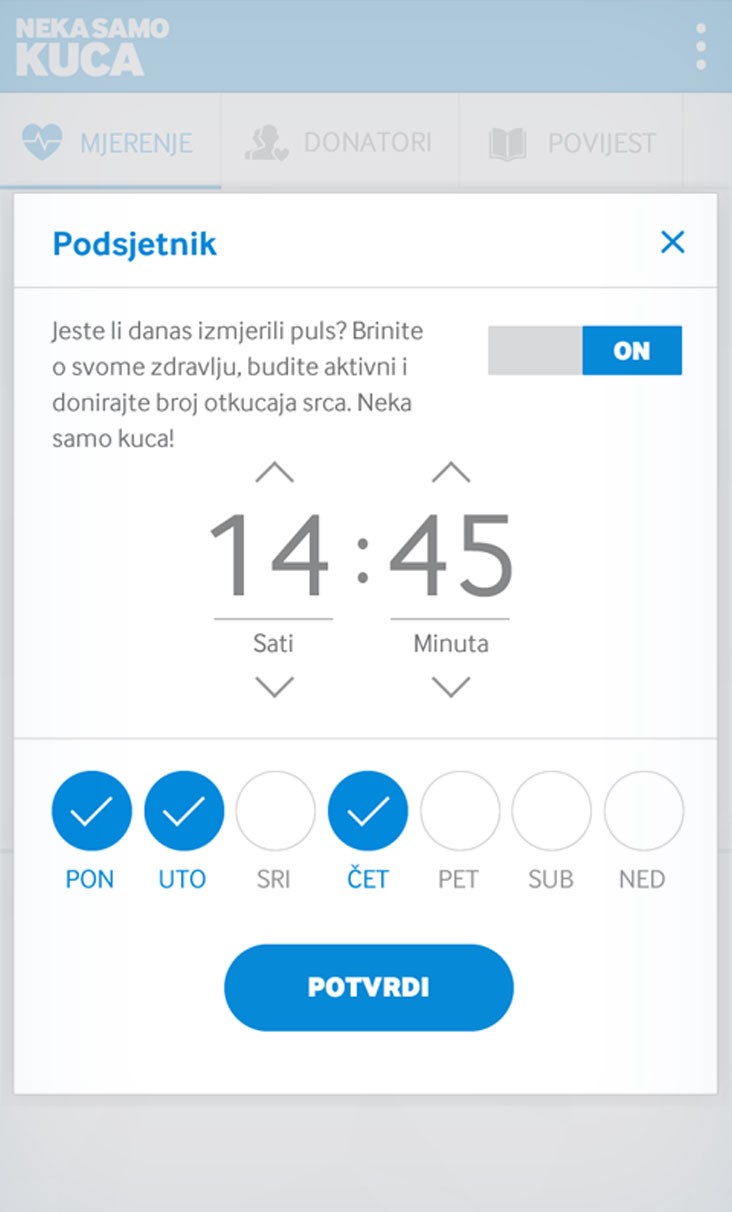Viewport: 732px width, 1212px height.
Task: Decrease the hours with the down arrow
Action: 274,687
